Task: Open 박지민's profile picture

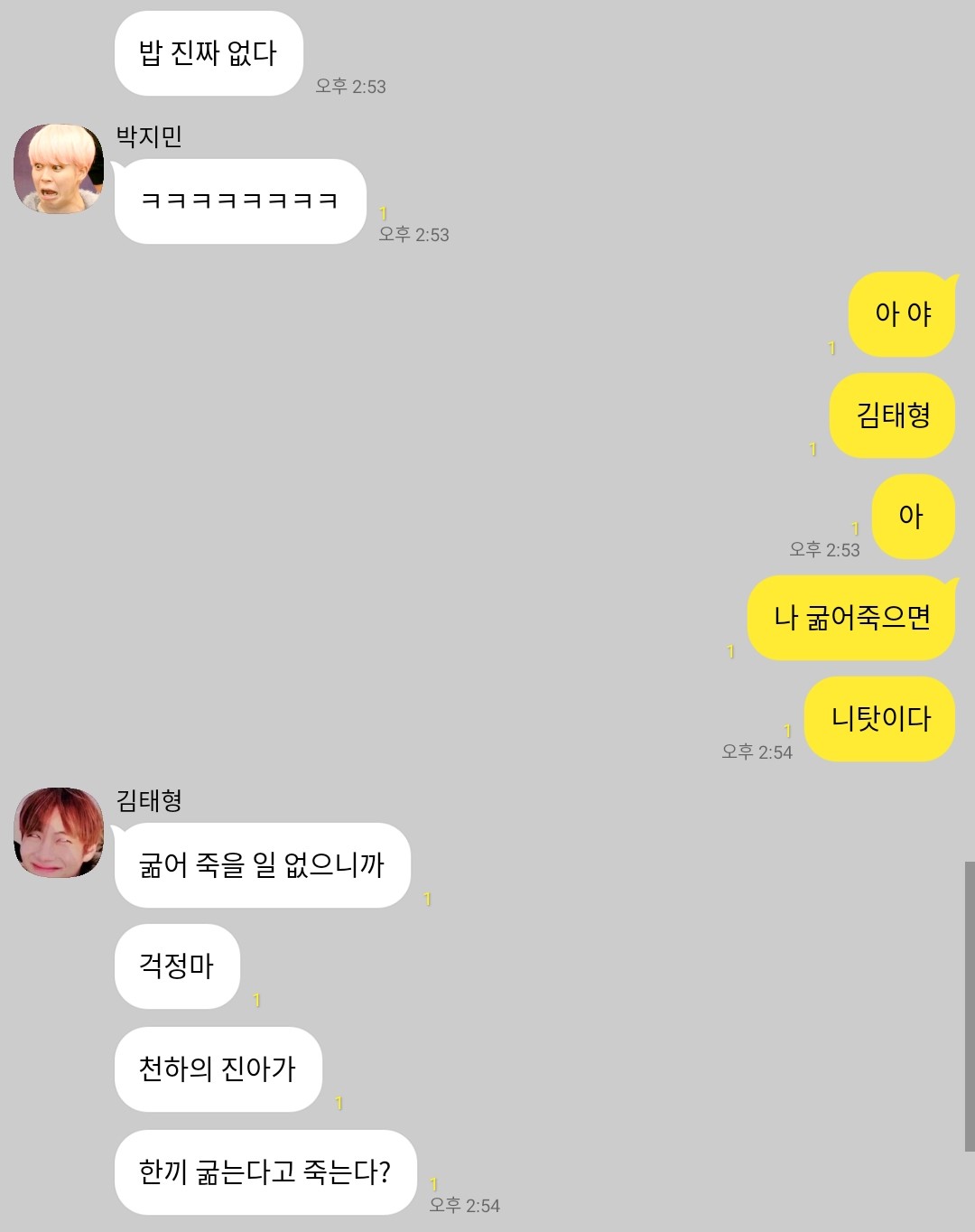Action: click(59, 169)
